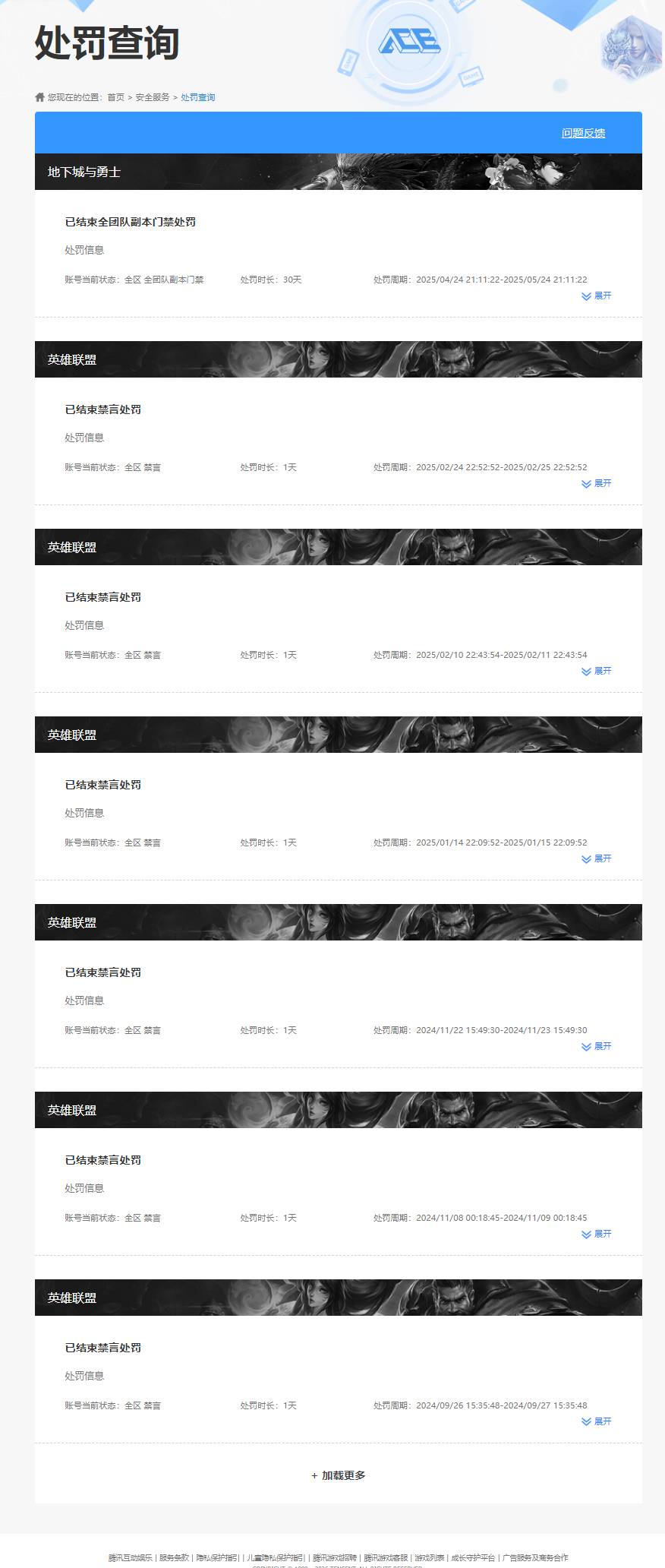Expand the penalty dated 2025/01/14
Image resolution: width=665 pixels, height=1568 pixels.
click(596, 859)
